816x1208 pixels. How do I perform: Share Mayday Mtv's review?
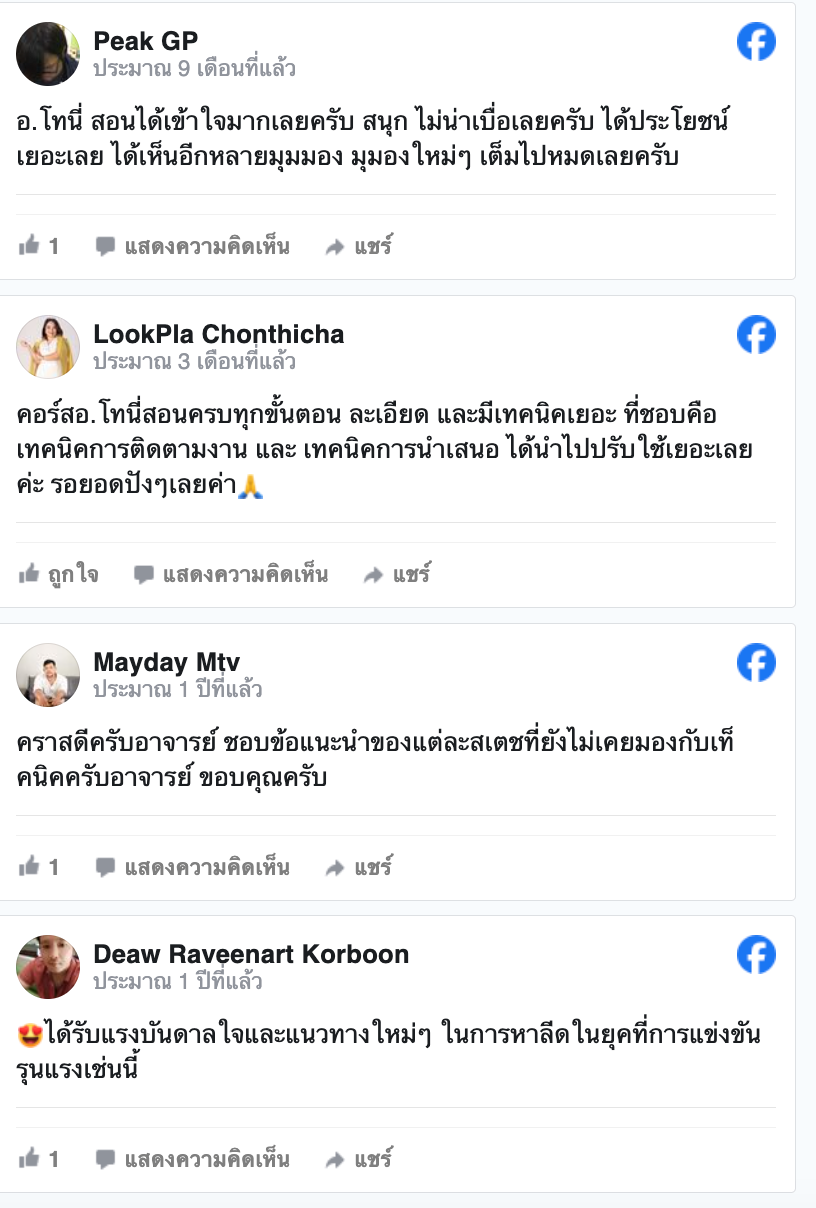pos(358,867)
